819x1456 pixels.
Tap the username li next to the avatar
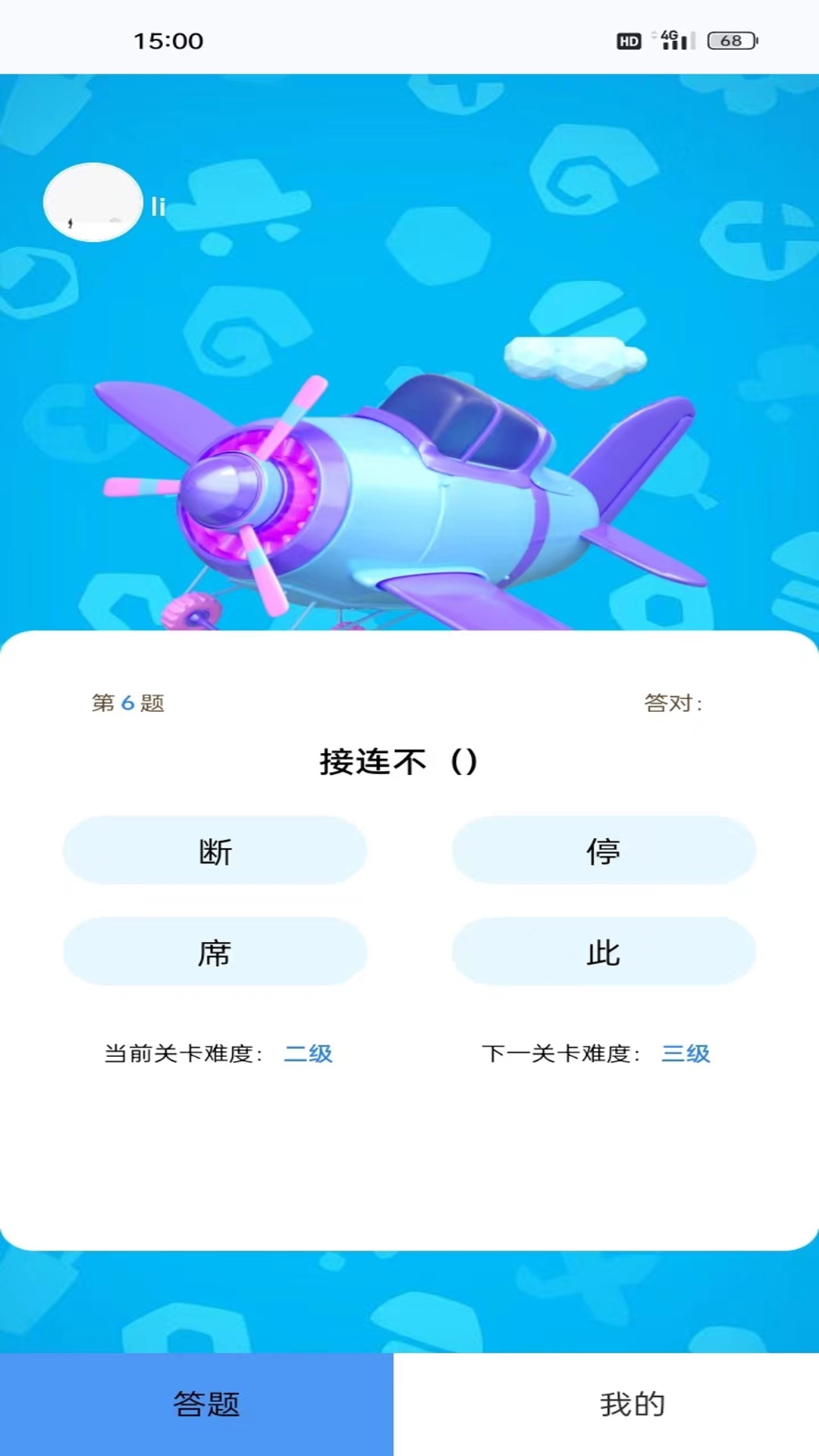coord(158,206)
